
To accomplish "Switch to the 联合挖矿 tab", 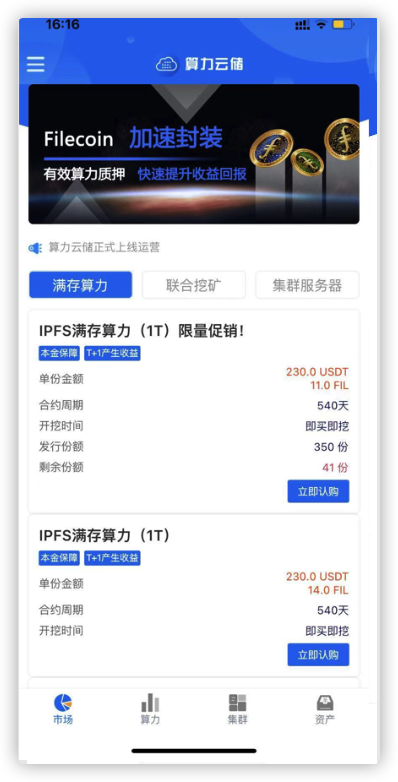I will 194,285.
